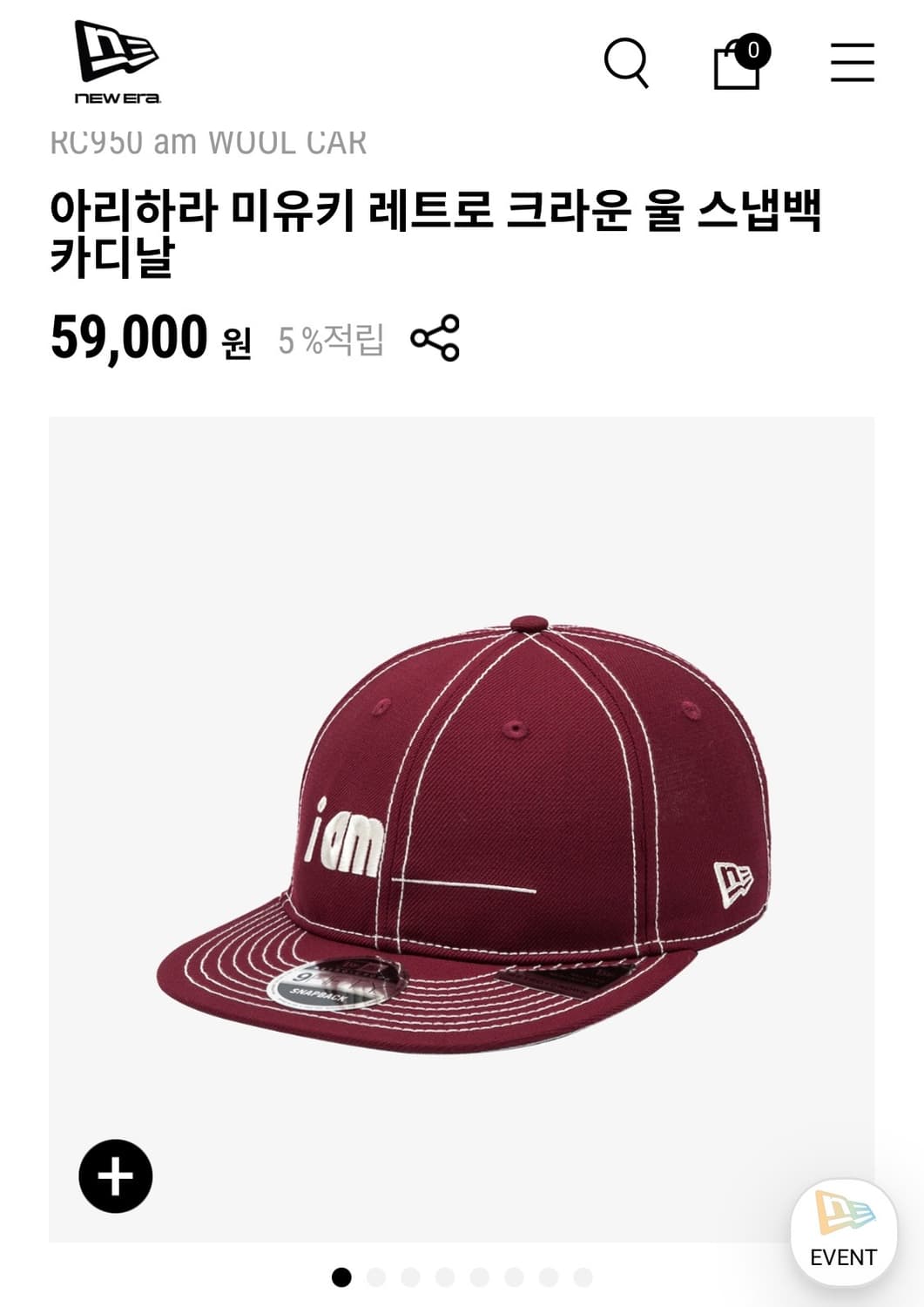The height and width of the screenshot is (1307, 924).
Task: Select the first carousel dot
Action: [x=342, y=1277]
